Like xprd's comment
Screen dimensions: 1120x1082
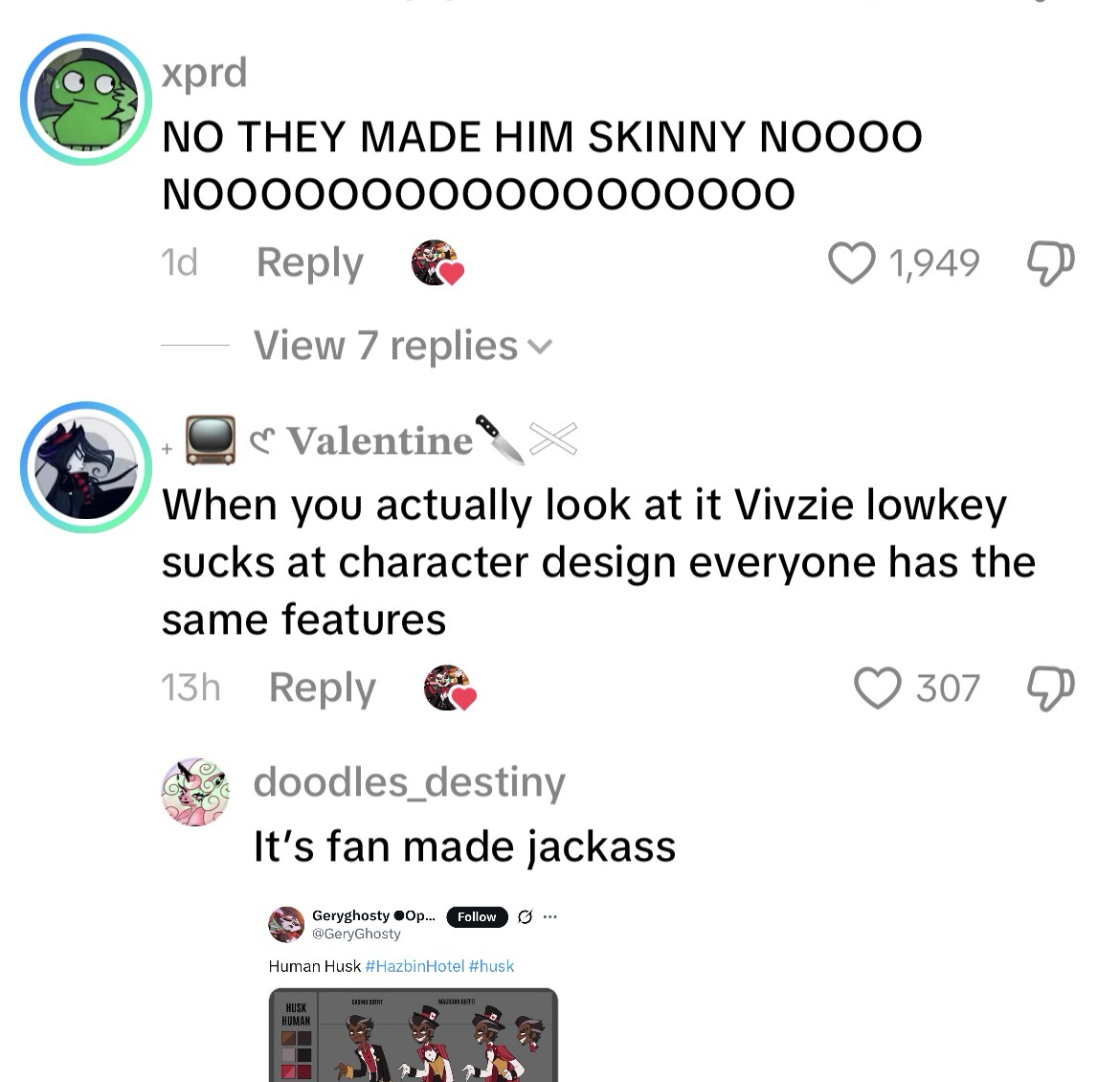pyautogui.click(x=851, y=262)
